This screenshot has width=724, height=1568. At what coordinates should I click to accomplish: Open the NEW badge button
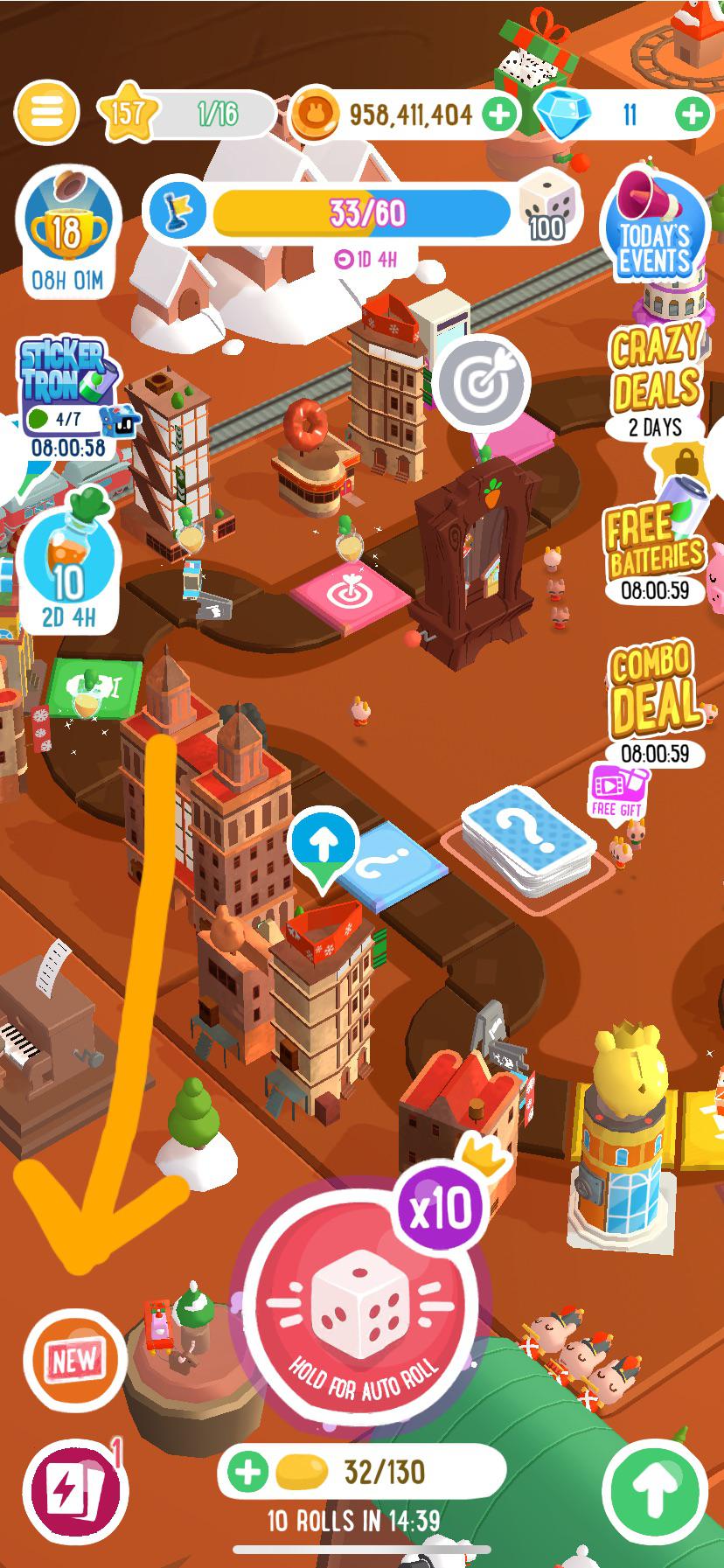[74, 1360]
